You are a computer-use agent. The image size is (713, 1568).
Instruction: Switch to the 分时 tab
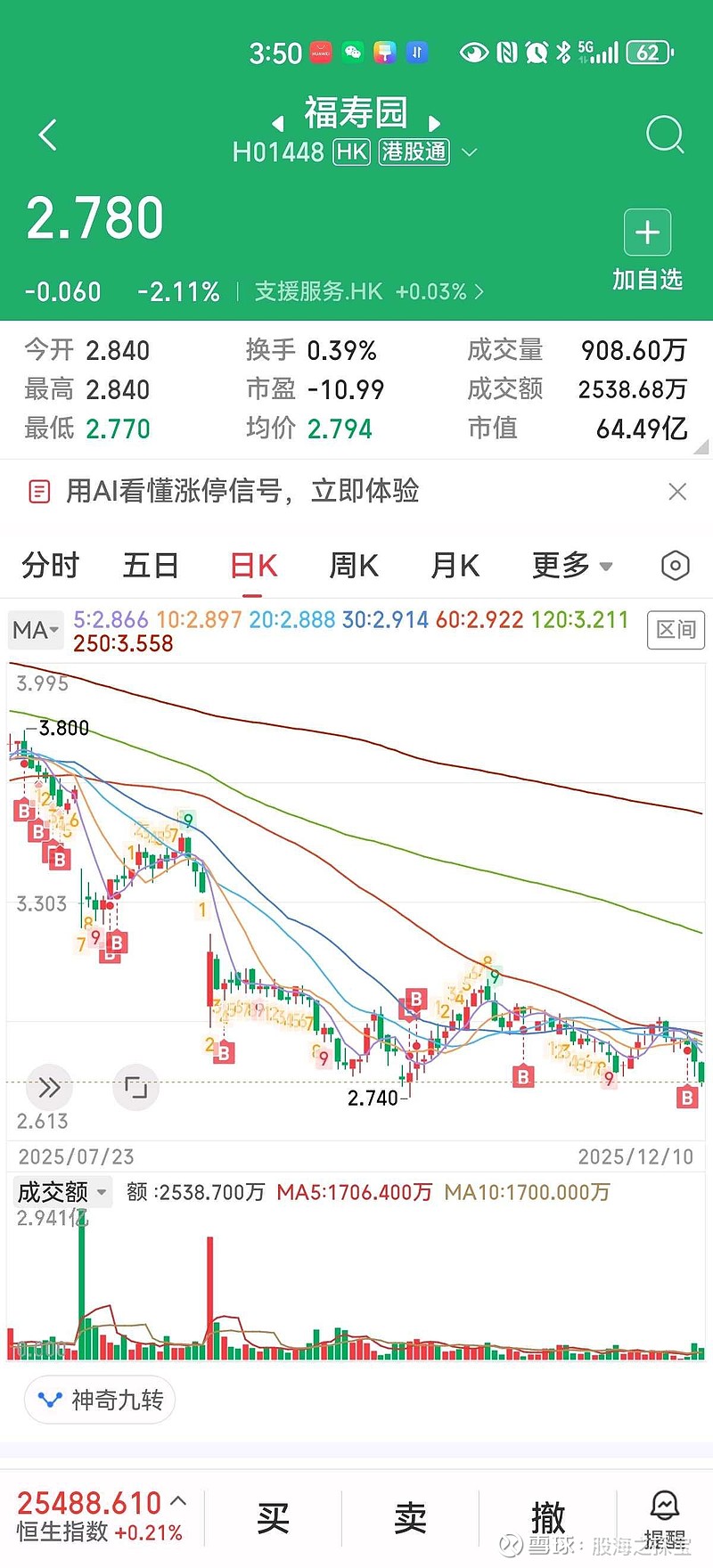pos(49,566)
